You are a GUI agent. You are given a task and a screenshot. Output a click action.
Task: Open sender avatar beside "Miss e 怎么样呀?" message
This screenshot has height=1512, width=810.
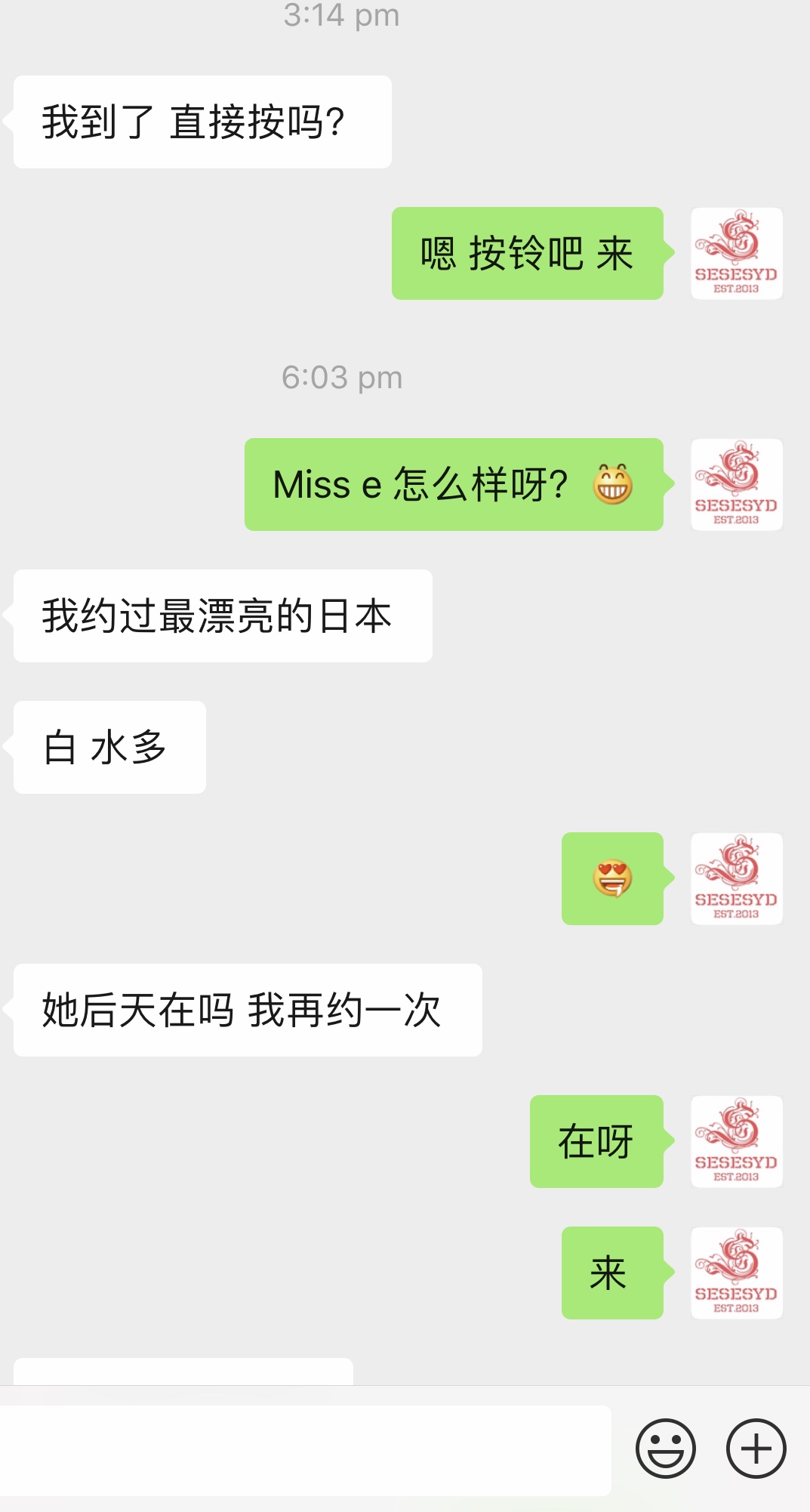click(736, 485)
